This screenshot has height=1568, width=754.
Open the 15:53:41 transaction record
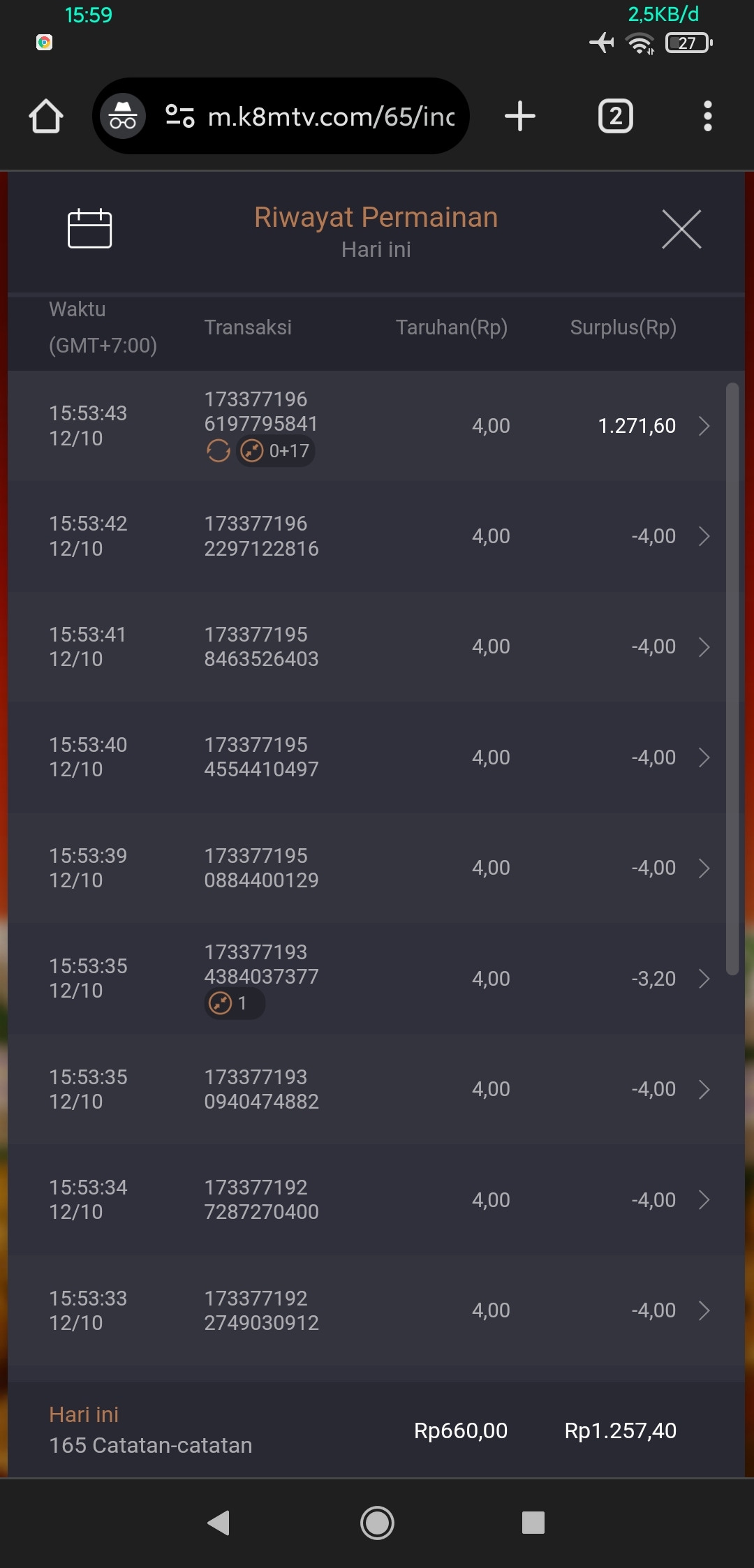coord(704,647)
